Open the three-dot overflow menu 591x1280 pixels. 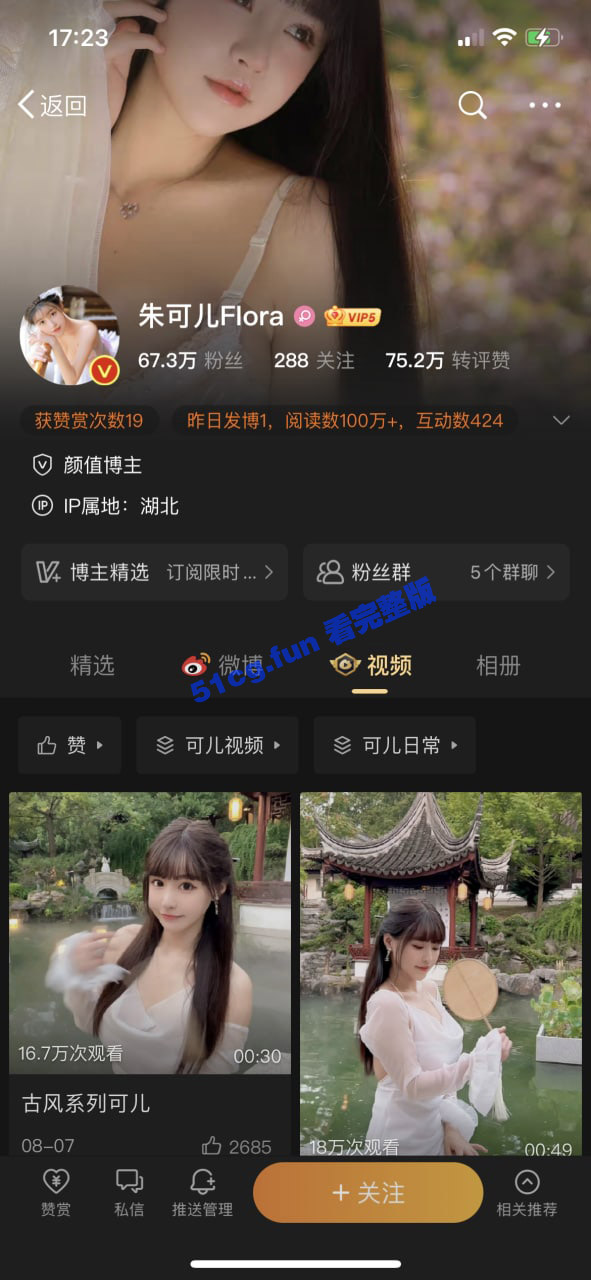[x=545, y=105]
